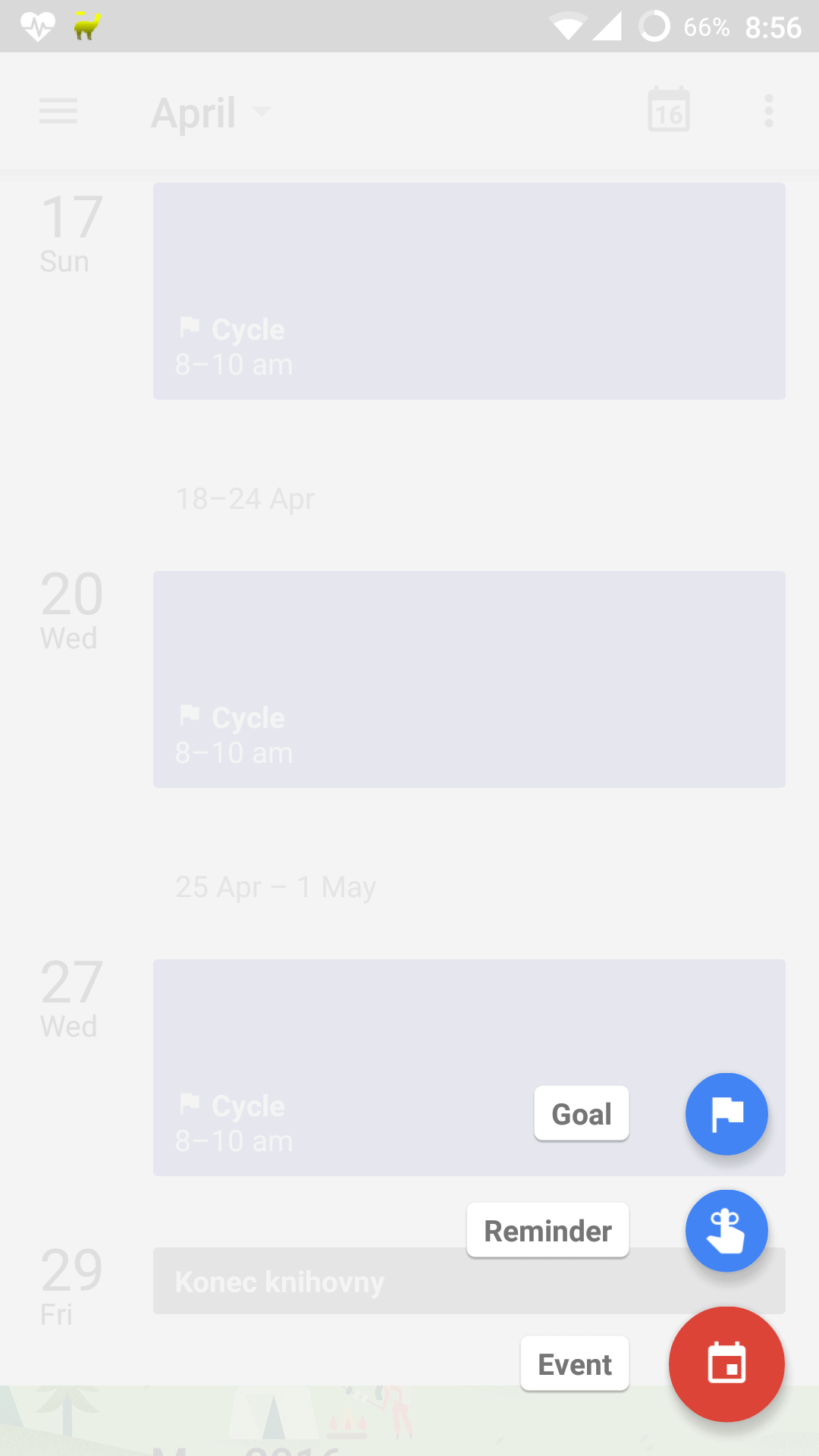Open the navigation drawer menu
The image size is (819, 1456).
58,111
